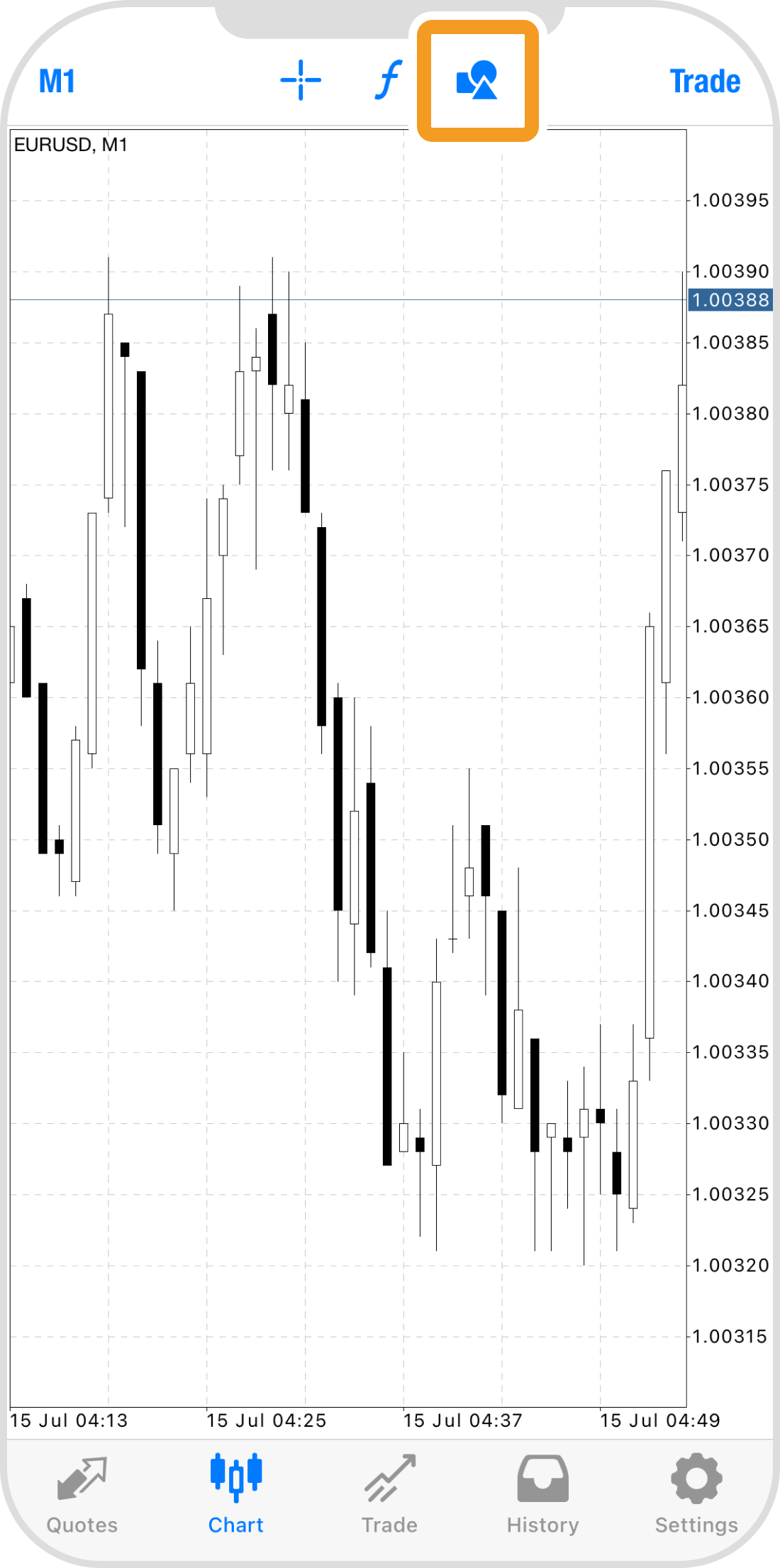Tap Trade in the top bar
Screen dimensions: 780x1568
(x=705, y=82)
